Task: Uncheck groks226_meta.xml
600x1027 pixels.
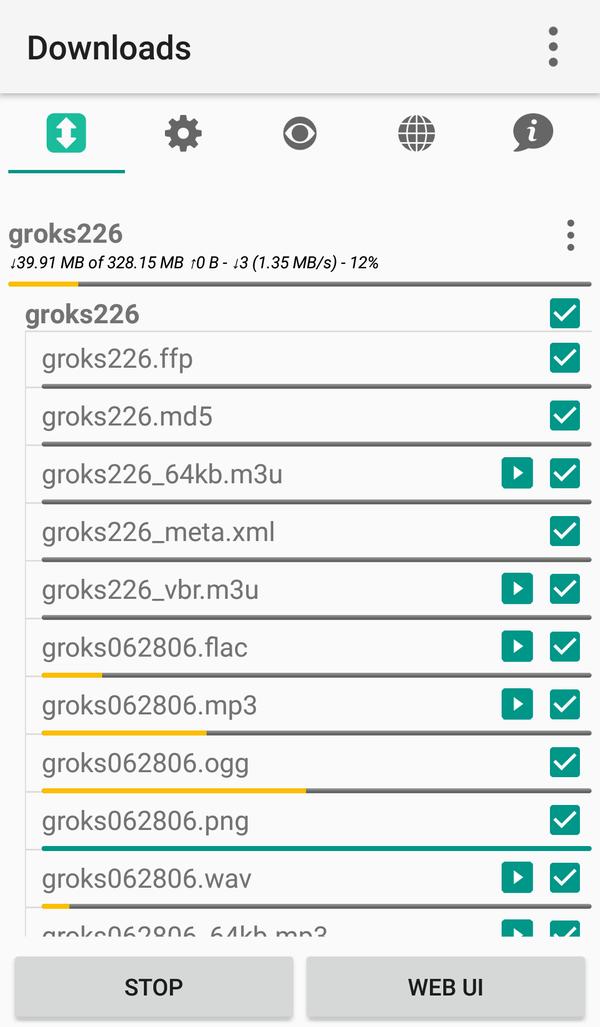Action: [x=565, y=531]
